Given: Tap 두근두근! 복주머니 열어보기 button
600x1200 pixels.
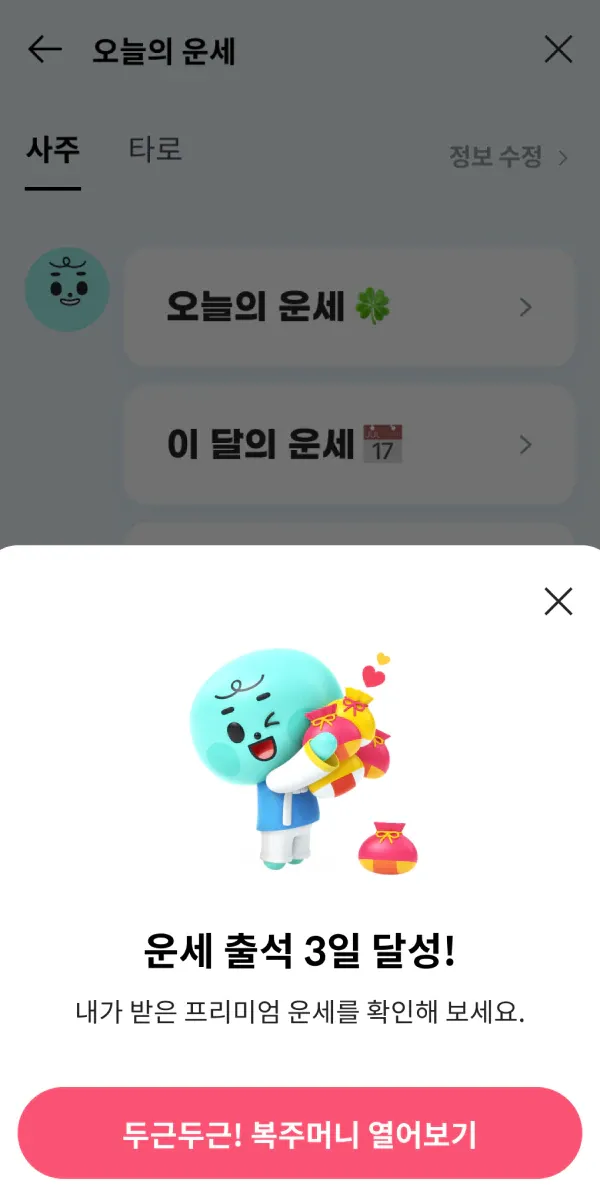Looking at the screenshot, I should tap(300, 1133).
